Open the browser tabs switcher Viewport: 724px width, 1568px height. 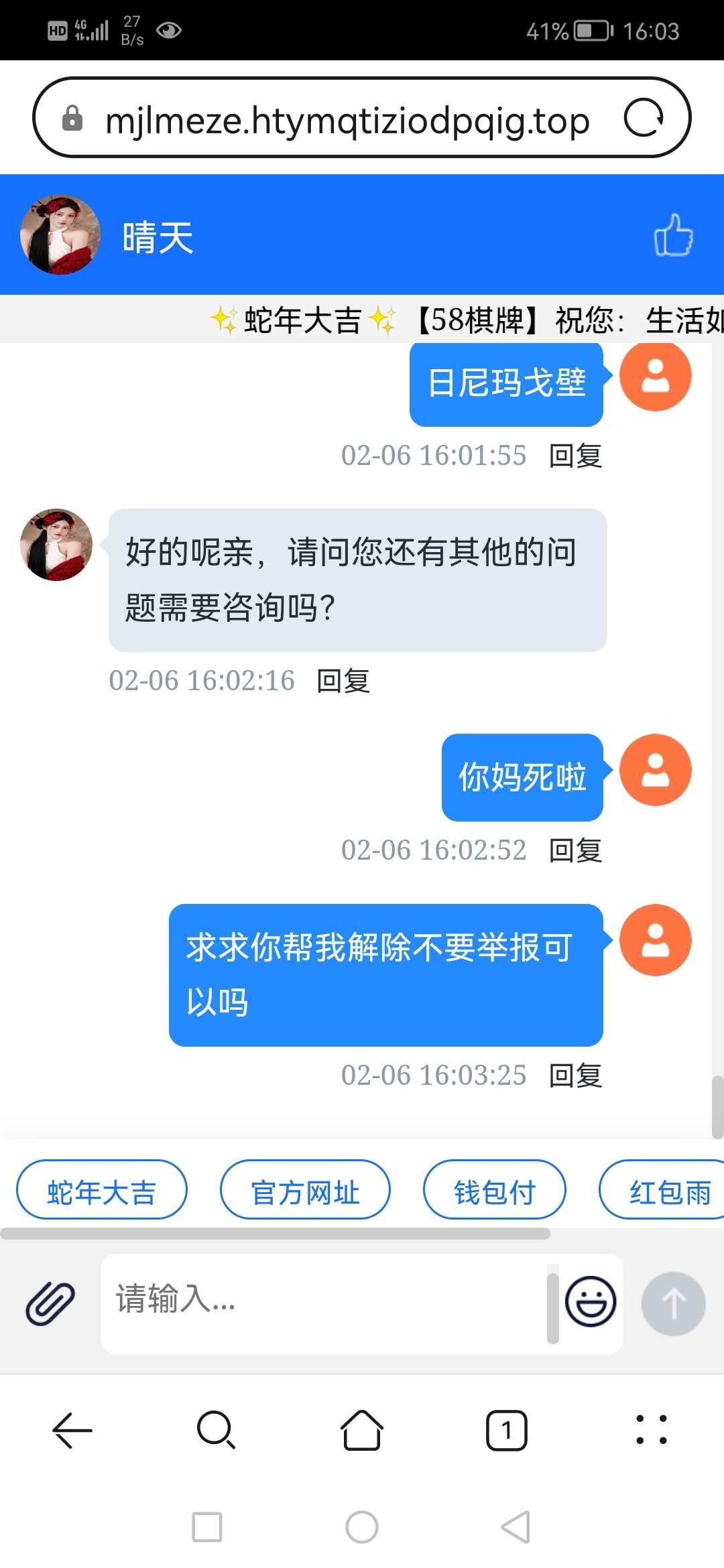tap(506, 1430)
